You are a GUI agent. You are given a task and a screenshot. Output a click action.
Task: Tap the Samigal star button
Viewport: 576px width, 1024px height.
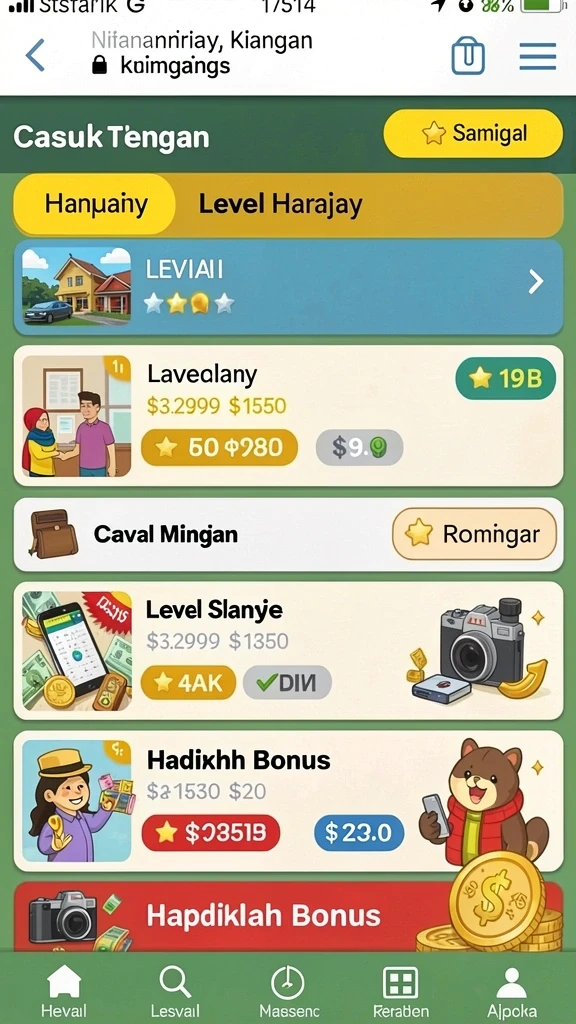(473, 134)
